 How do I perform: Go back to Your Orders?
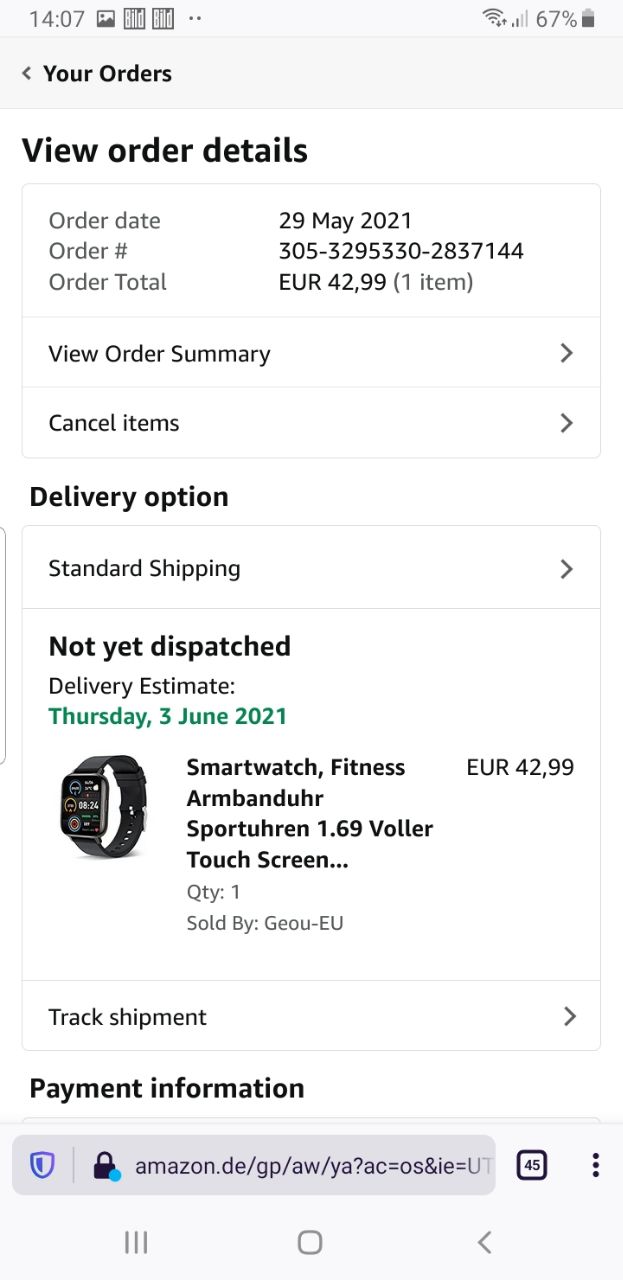point(96,74)
